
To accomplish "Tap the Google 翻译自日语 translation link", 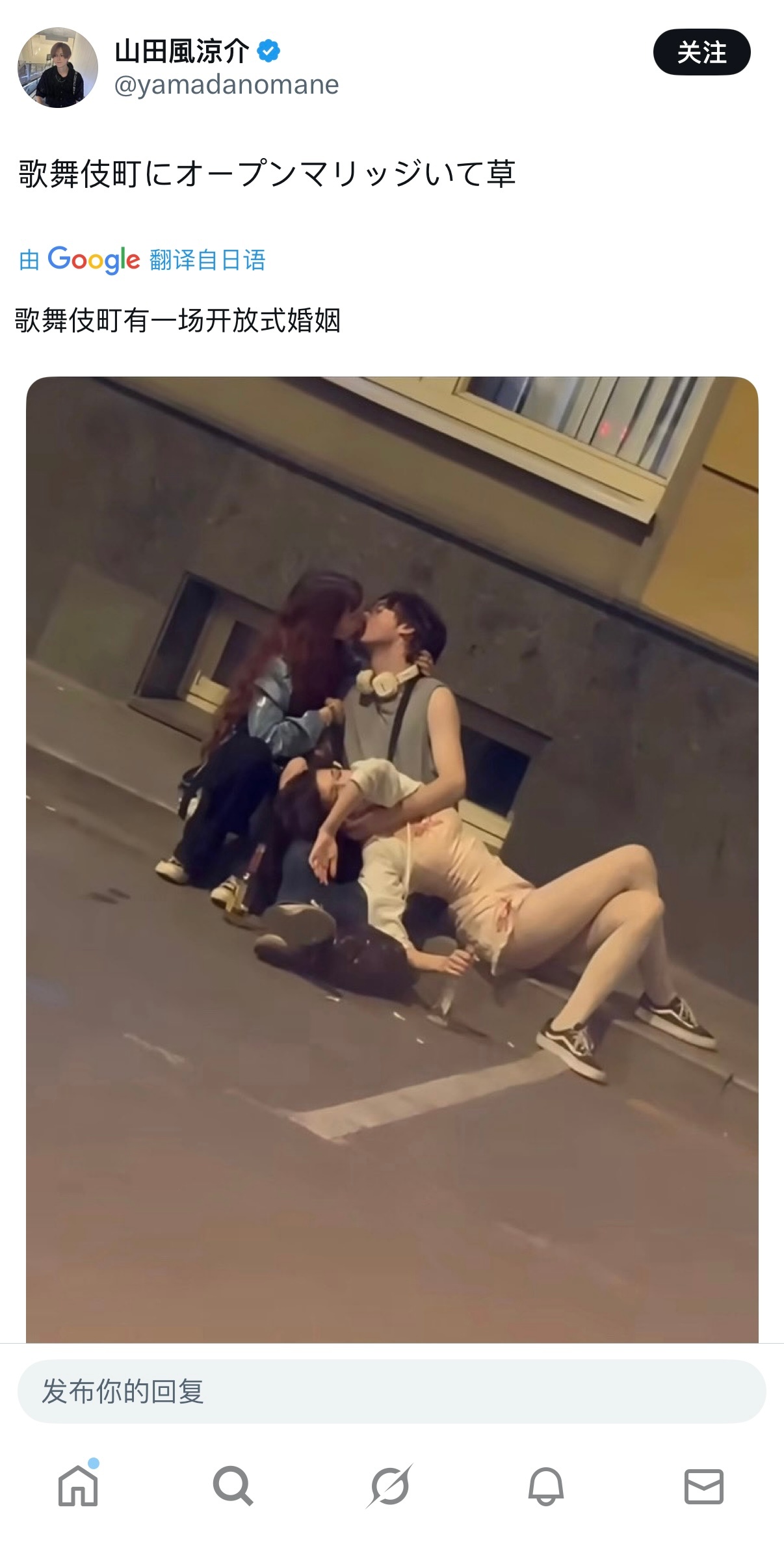I will (x=142, y=260).
